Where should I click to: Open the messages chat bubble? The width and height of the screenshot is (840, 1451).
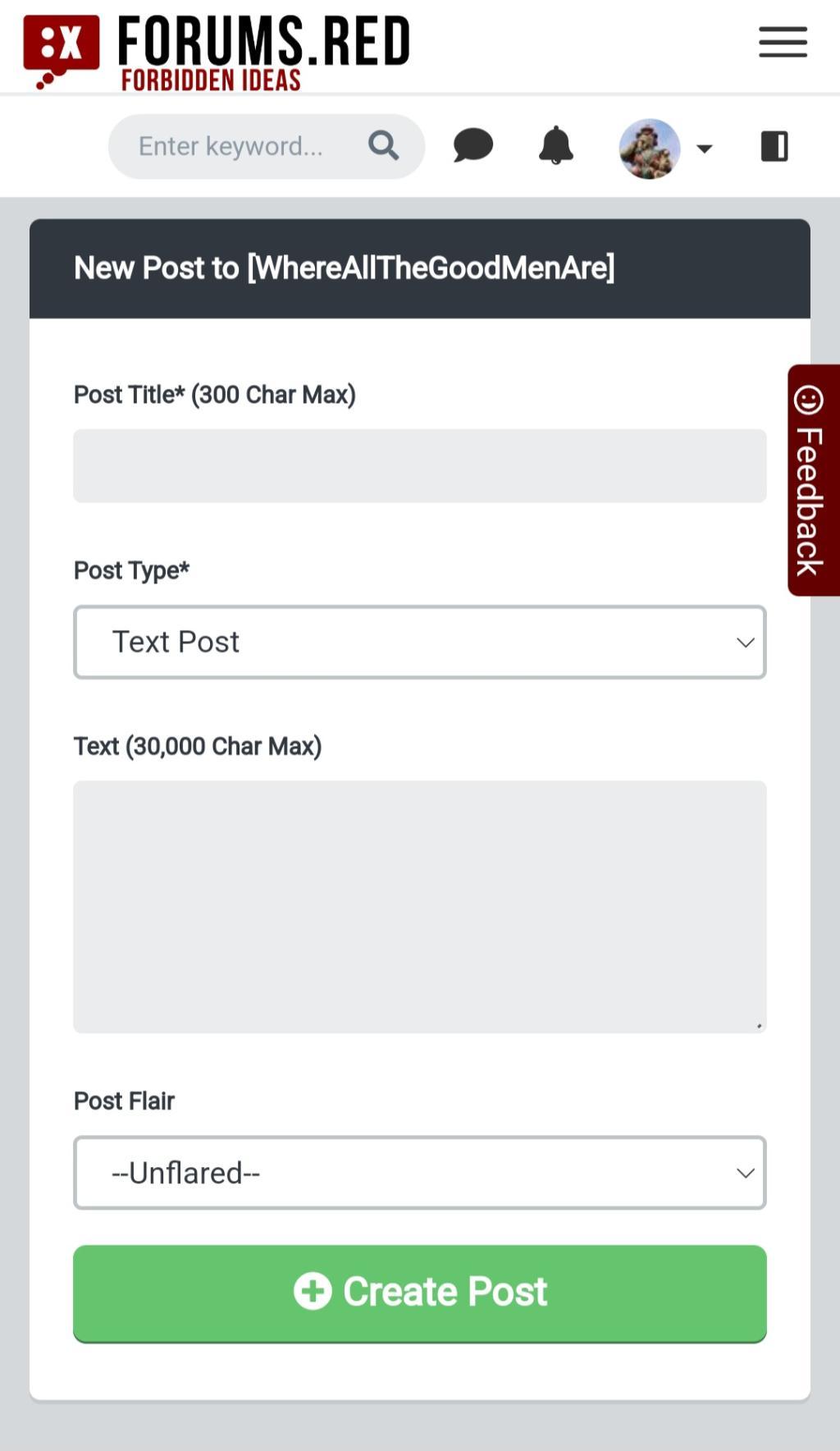[473, 145]
